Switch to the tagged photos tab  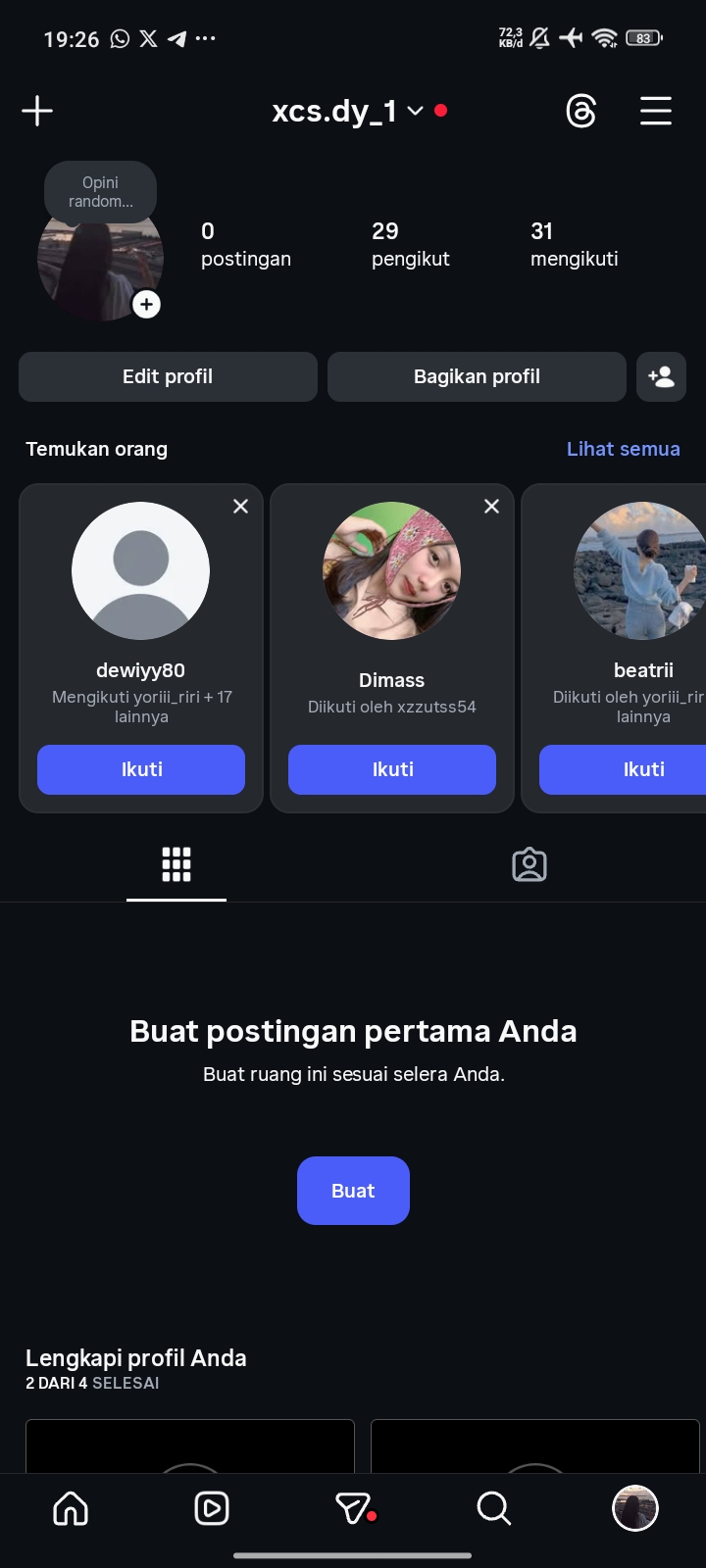[x=529, y=864]
